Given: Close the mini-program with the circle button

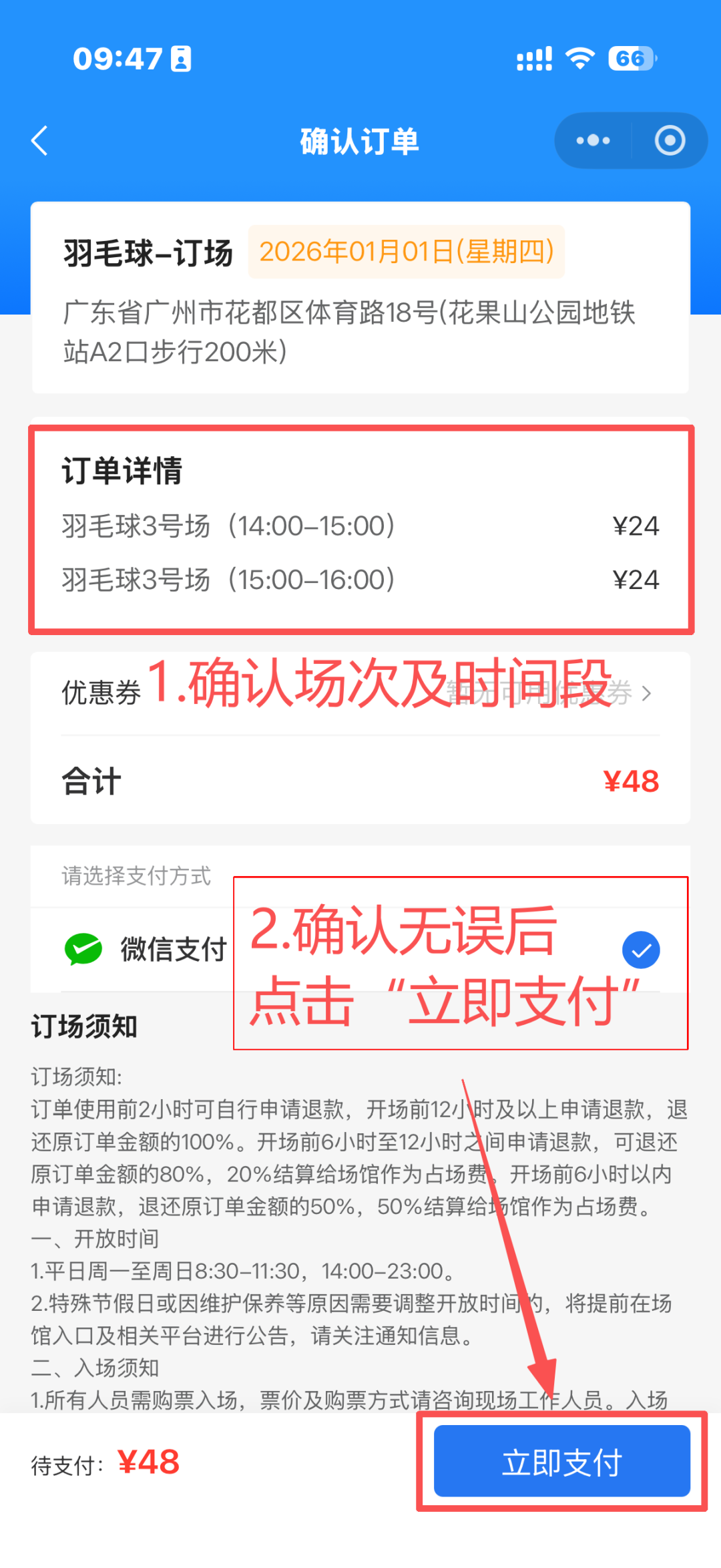Looking at the screenshot, I should [670, 141].
